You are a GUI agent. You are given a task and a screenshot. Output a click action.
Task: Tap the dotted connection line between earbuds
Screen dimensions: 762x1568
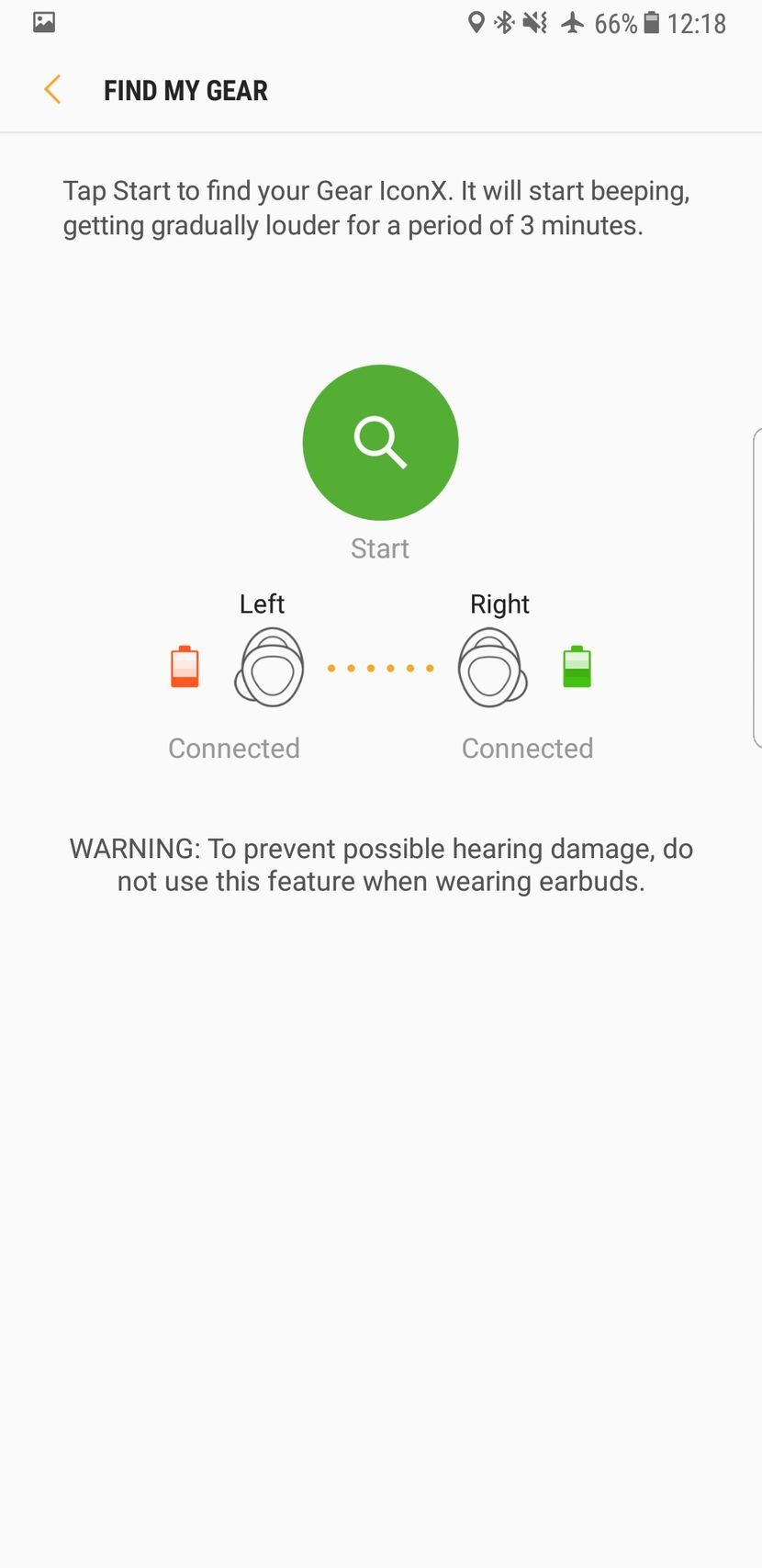(x=380, y=668)
